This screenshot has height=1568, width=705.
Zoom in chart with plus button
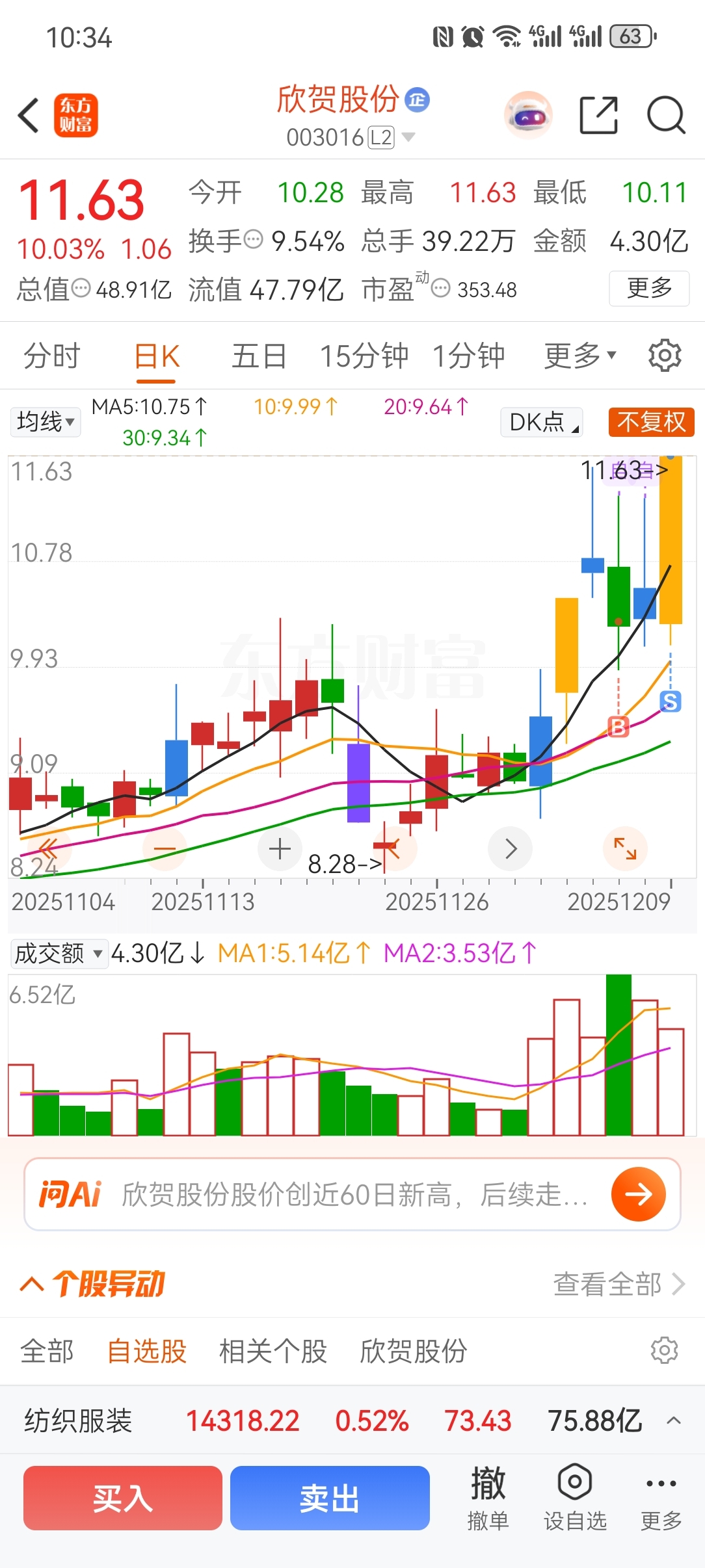(280, 849)
